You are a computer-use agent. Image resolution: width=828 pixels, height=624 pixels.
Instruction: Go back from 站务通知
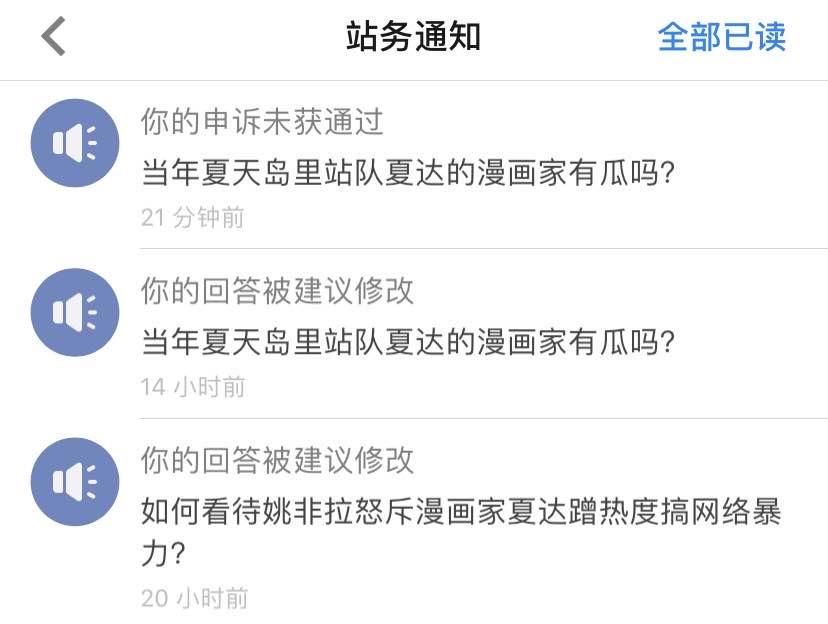[53, 38]
